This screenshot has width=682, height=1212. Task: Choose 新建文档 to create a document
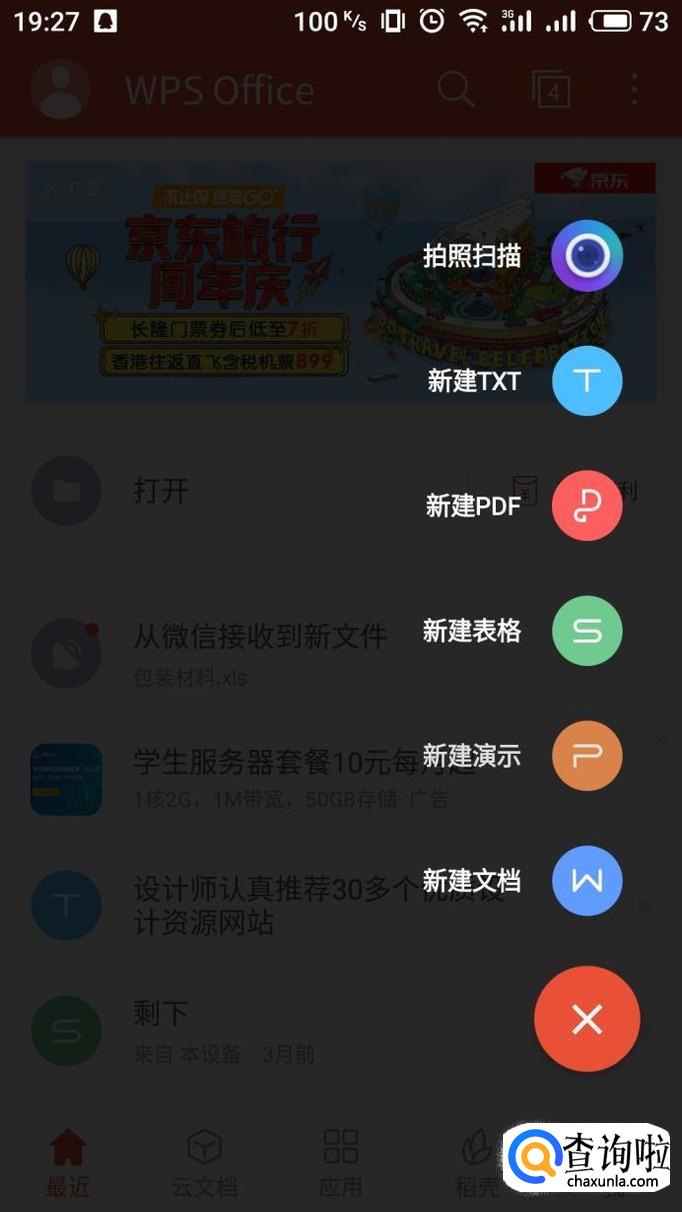click(587, 881)
